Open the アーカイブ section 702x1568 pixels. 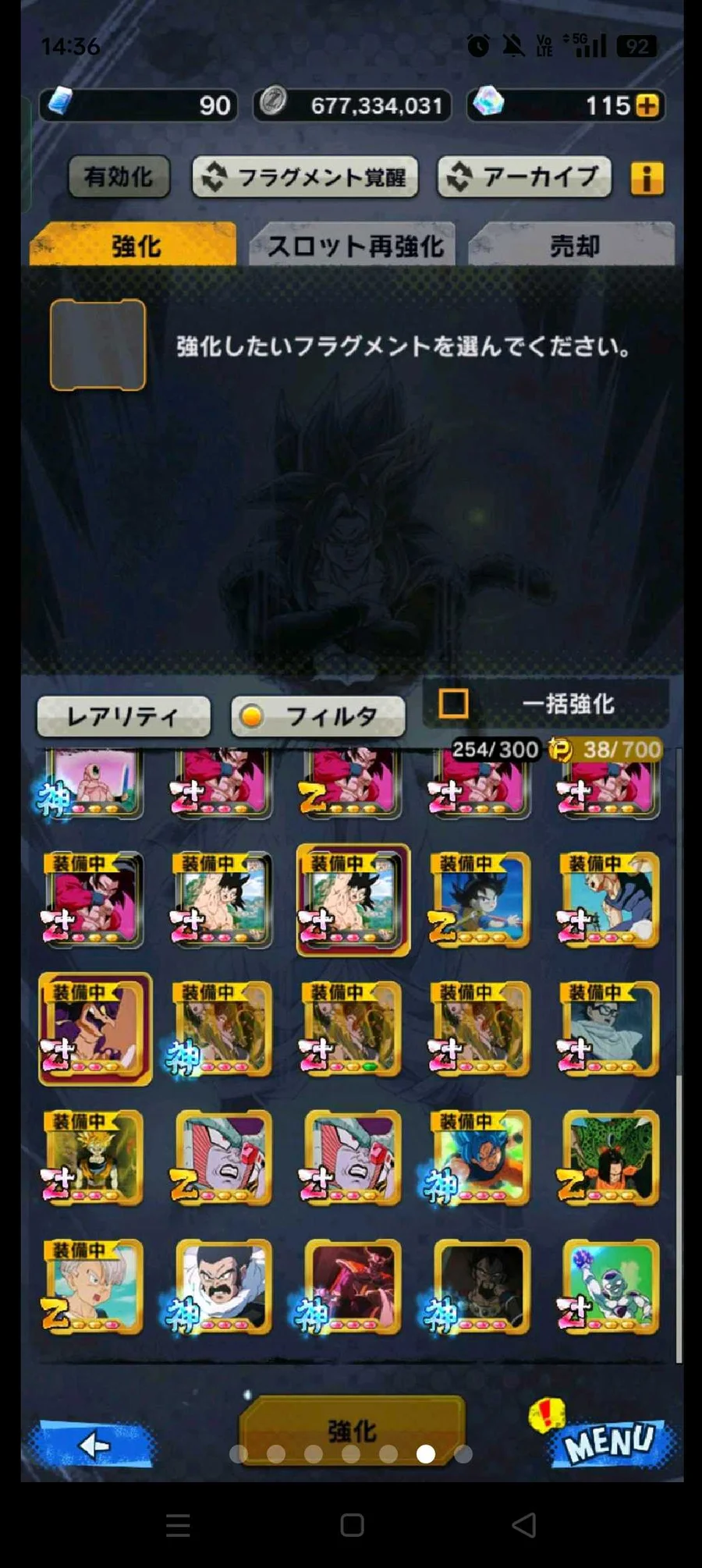pyautogui.click(x=524, y=177)
